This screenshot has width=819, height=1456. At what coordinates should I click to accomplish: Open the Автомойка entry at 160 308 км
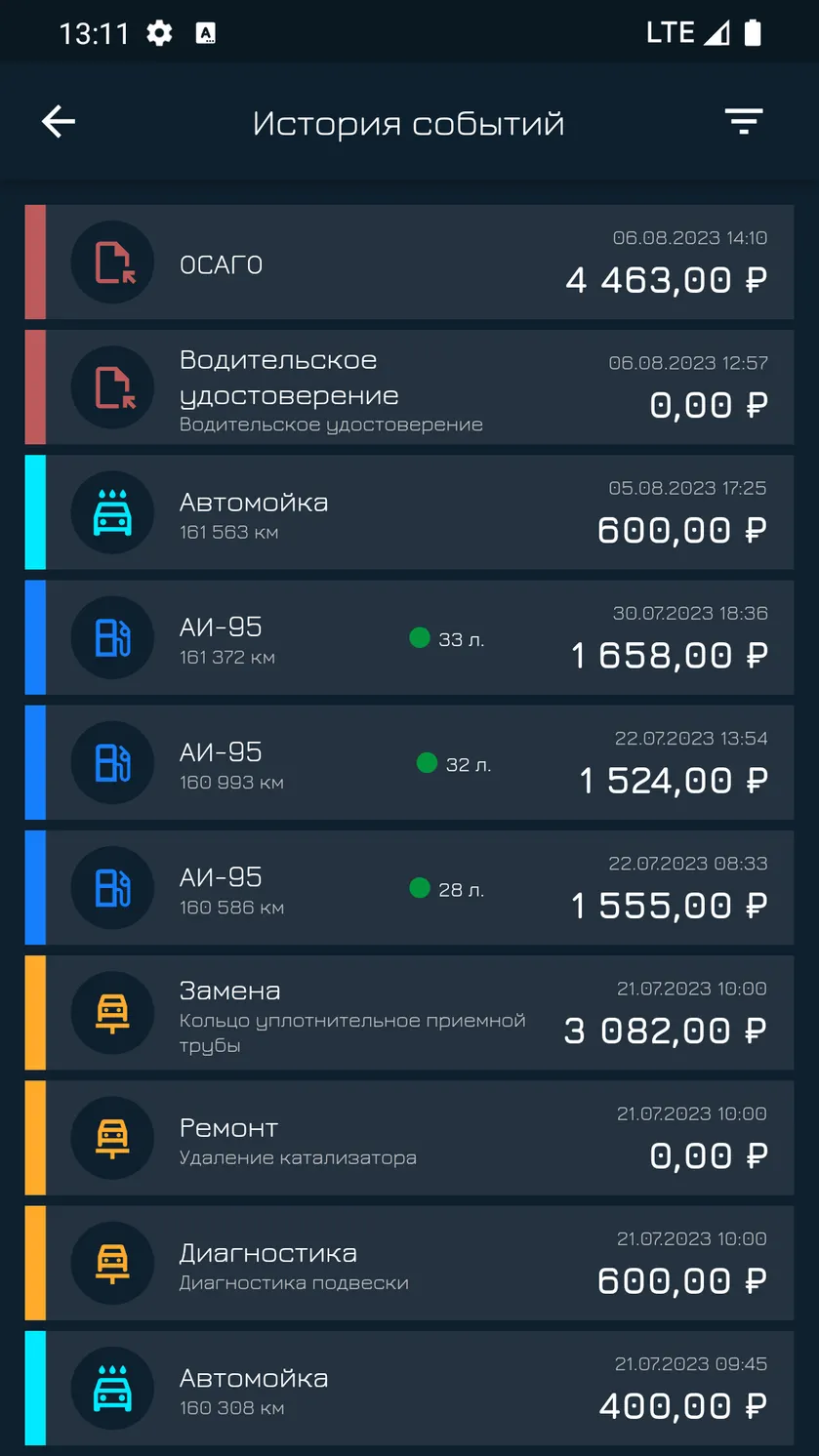[x=409, y=1388]
